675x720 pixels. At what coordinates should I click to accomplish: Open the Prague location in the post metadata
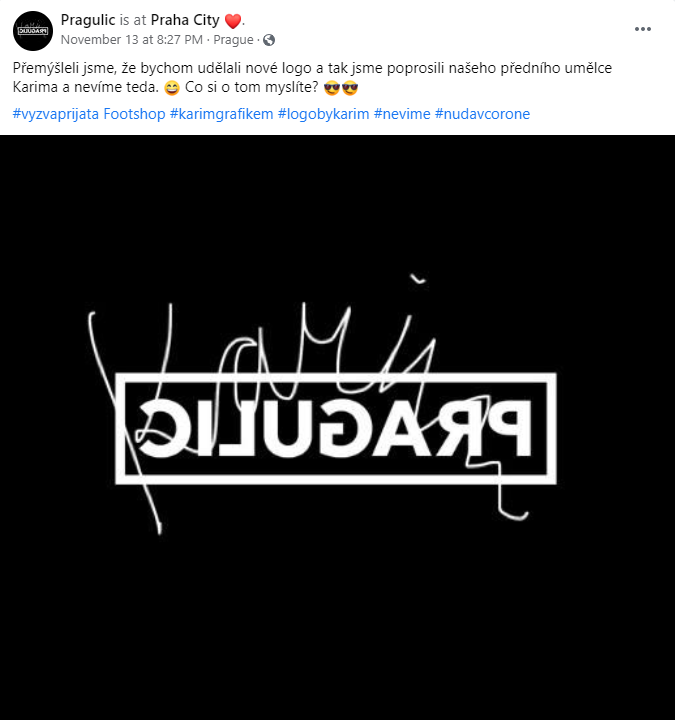[x=234, y=40]
